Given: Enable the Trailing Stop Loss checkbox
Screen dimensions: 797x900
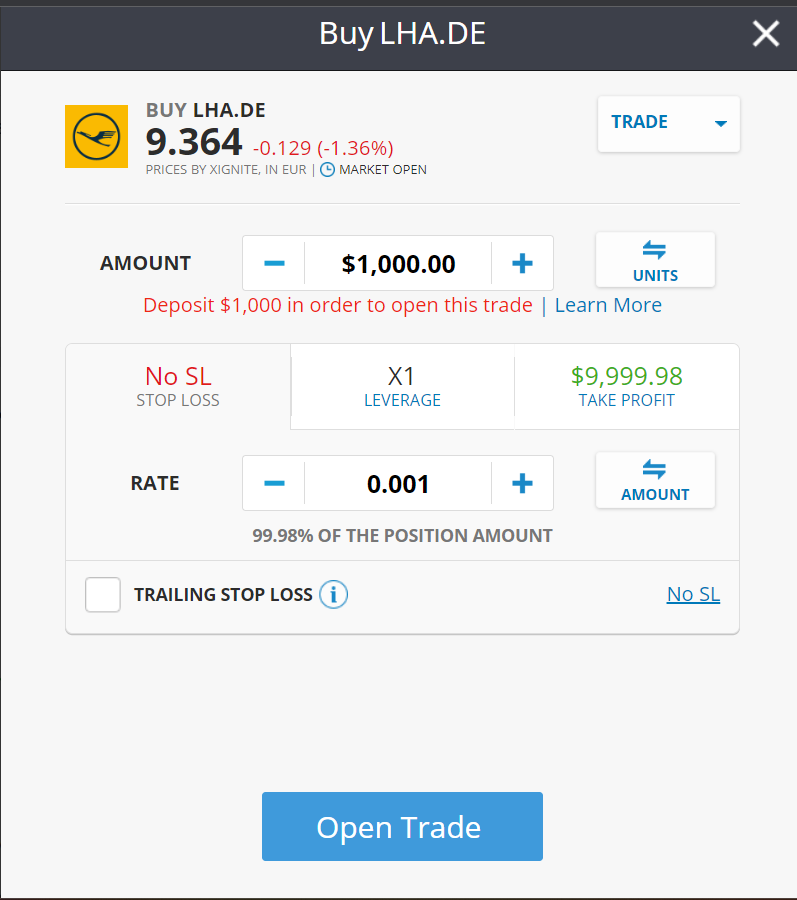Looking at the screenshot, I should pos(103,595).
